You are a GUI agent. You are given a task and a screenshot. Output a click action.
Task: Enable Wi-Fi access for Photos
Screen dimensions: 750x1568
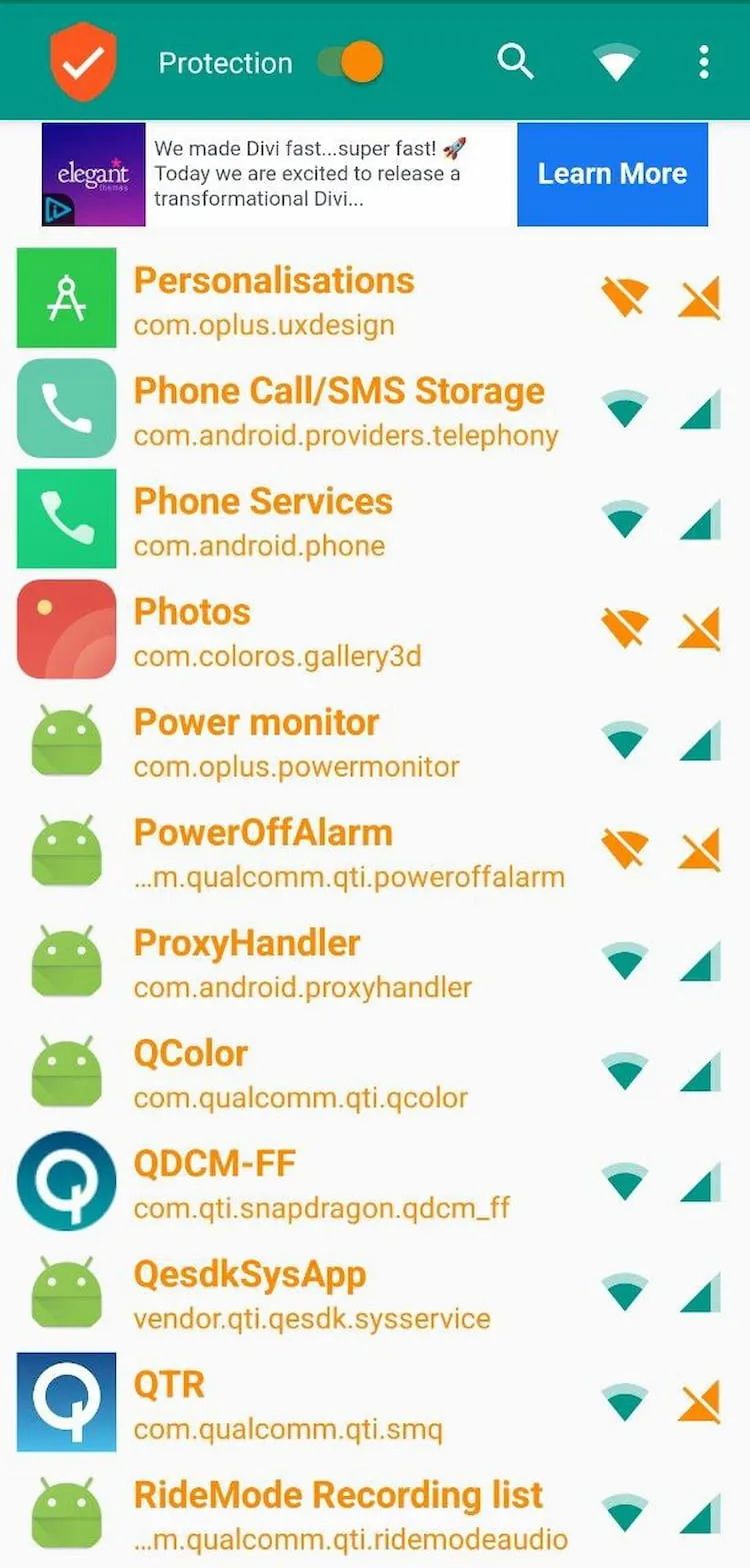(x=623, y=628)
